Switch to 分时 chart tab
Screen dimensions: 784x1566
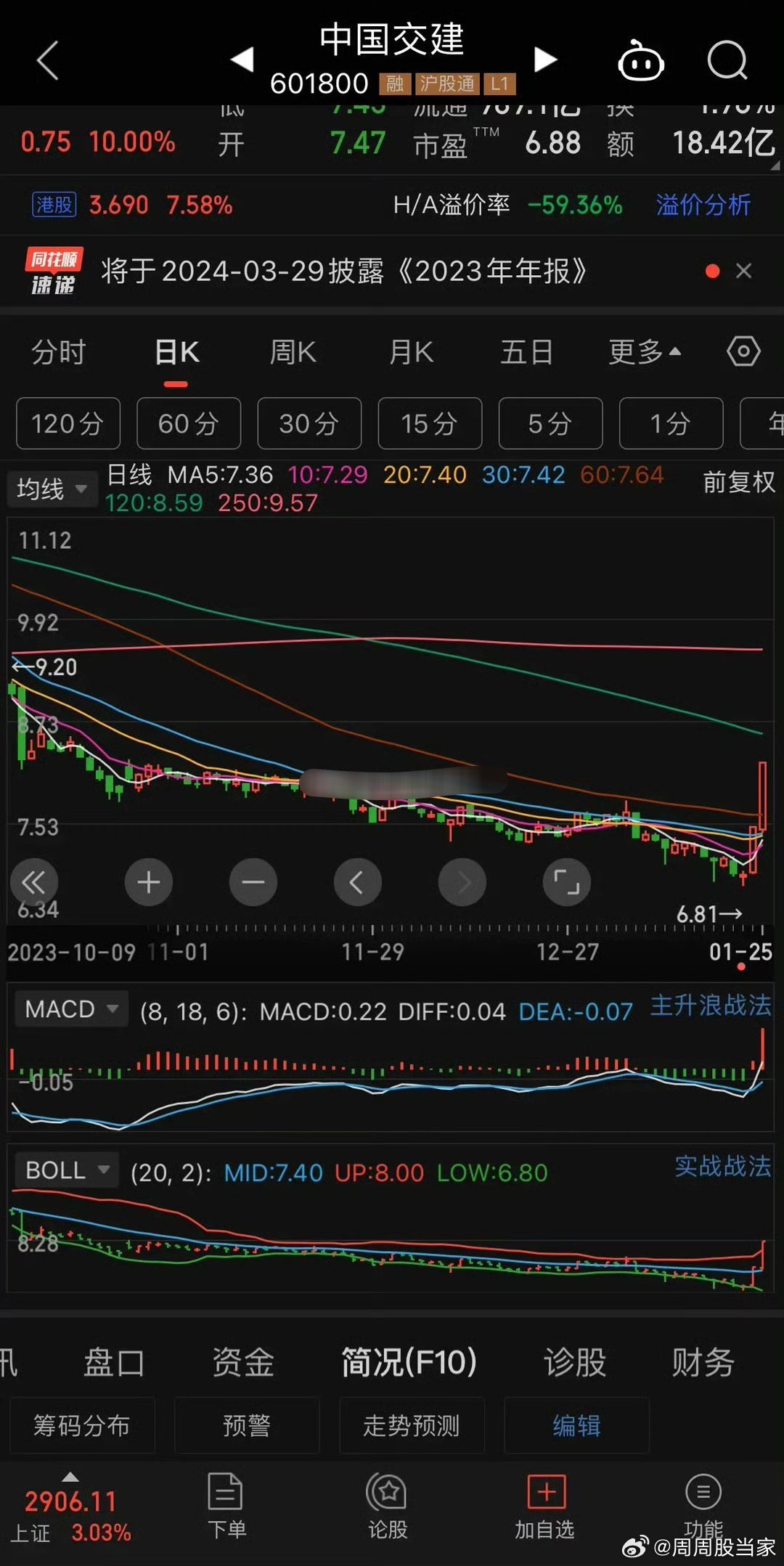click(x=58, y=353)
